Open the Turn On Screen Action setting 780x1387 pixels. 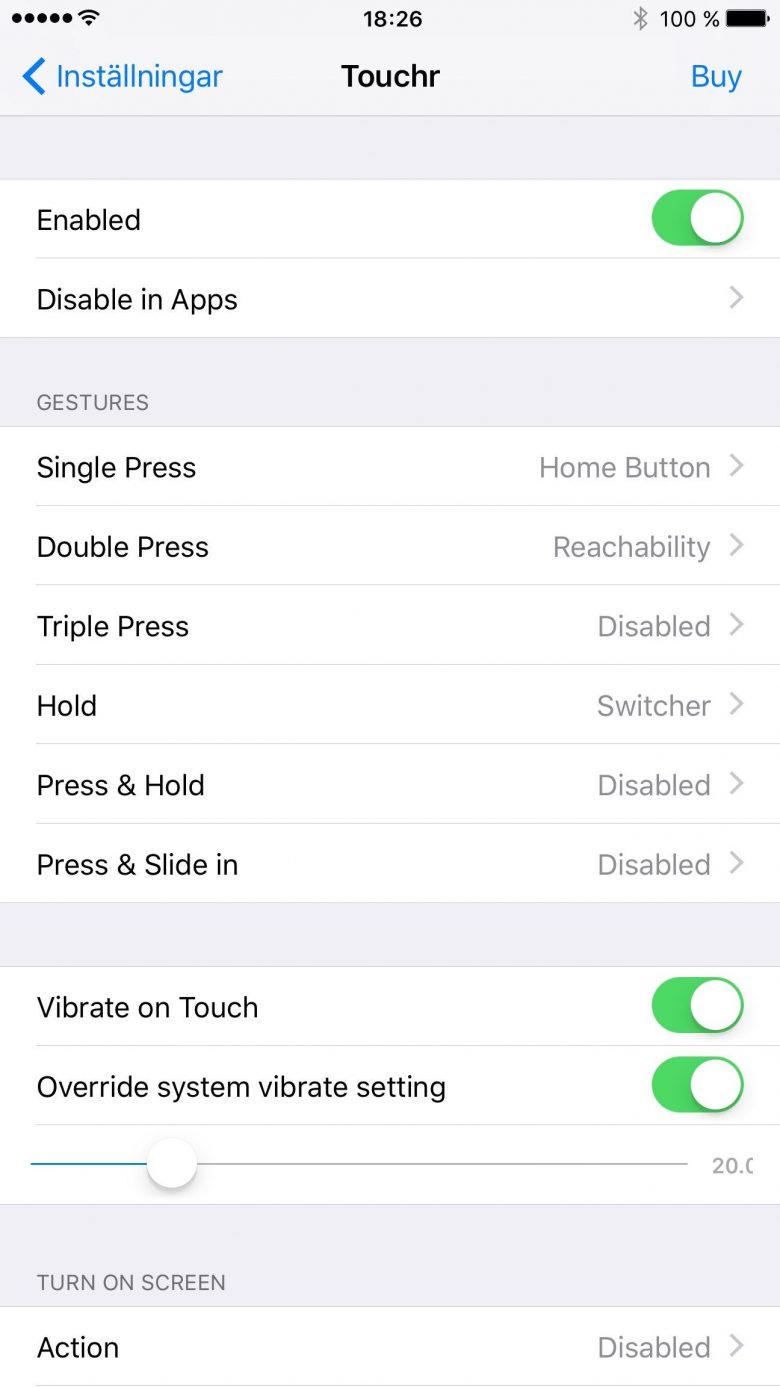(390, 1347)
